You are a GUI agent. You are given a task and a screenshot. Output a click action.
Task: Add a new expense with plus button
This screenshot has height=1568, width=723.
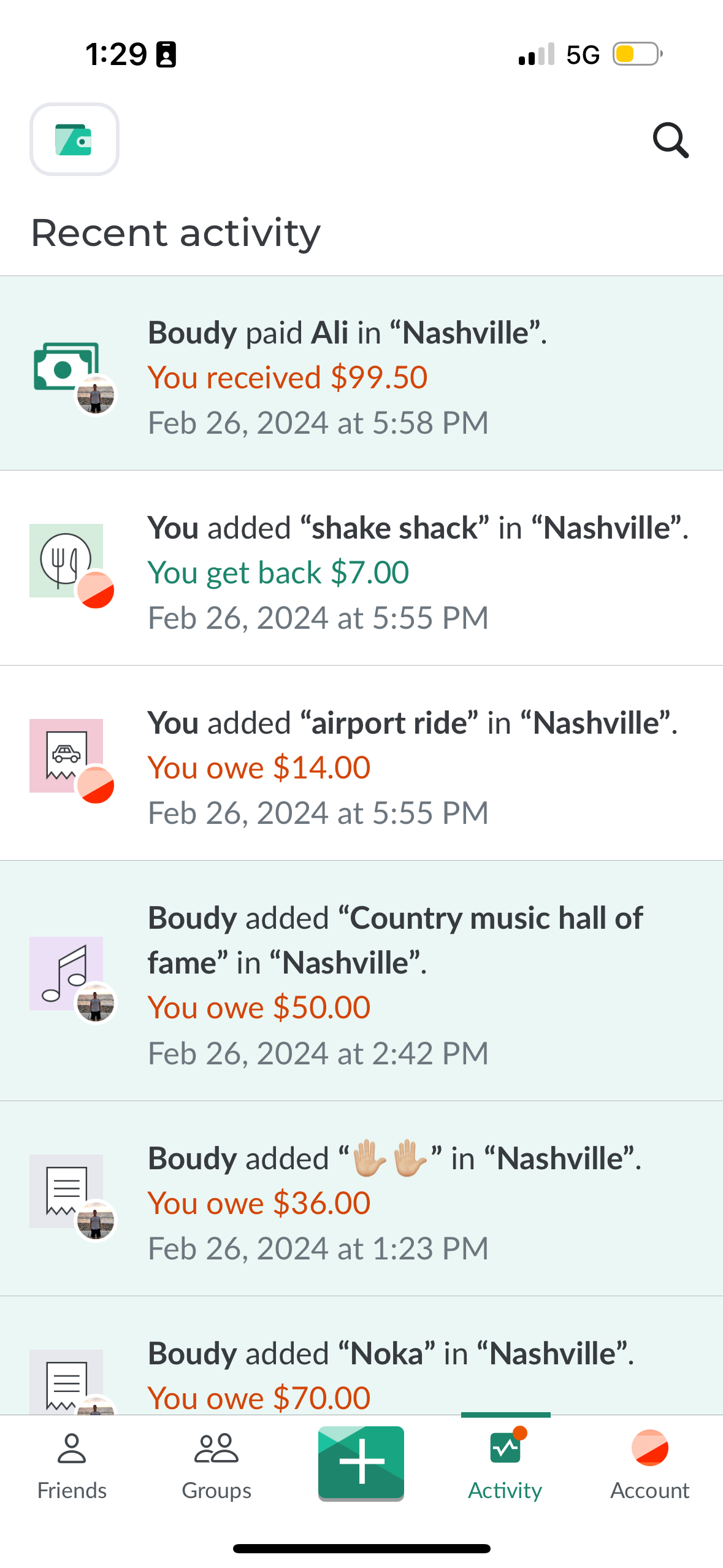click(361, 1462)
